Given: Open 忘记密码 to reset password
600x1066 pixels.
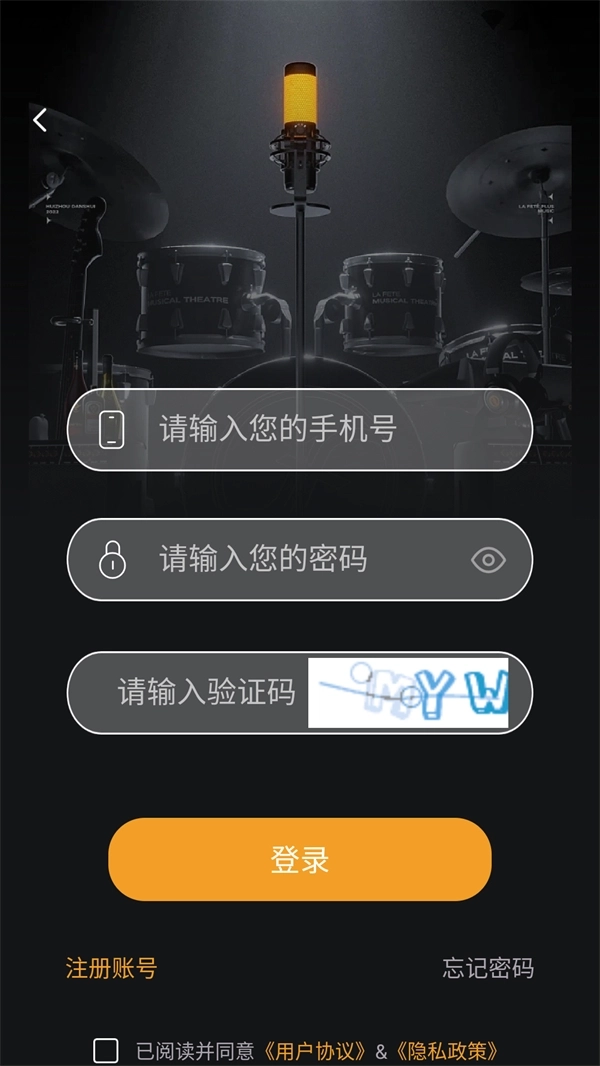Looking at the screenshot, I should tap(488, 968).
